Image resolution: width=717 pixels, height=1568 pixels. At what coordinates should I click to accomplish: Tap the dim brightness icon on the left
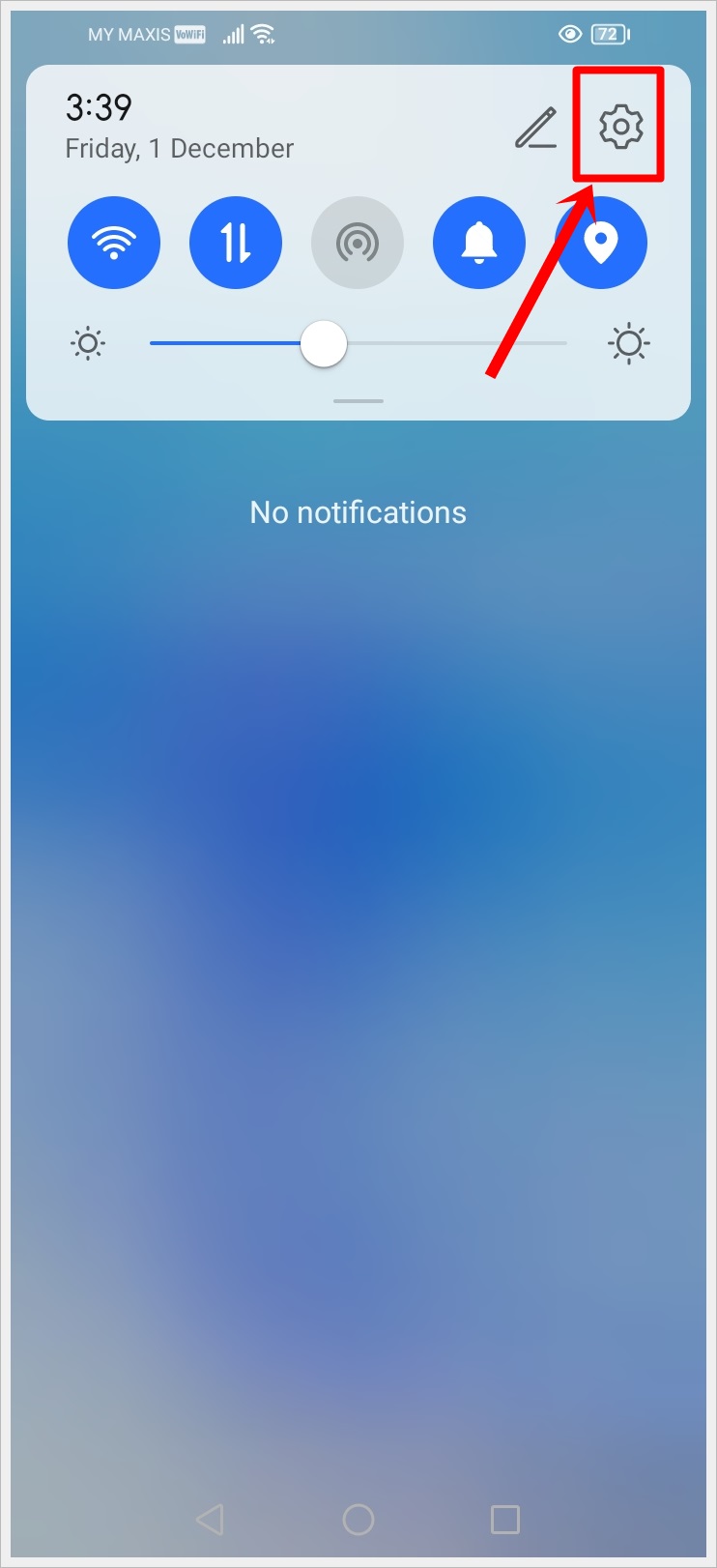click(88, 343)
